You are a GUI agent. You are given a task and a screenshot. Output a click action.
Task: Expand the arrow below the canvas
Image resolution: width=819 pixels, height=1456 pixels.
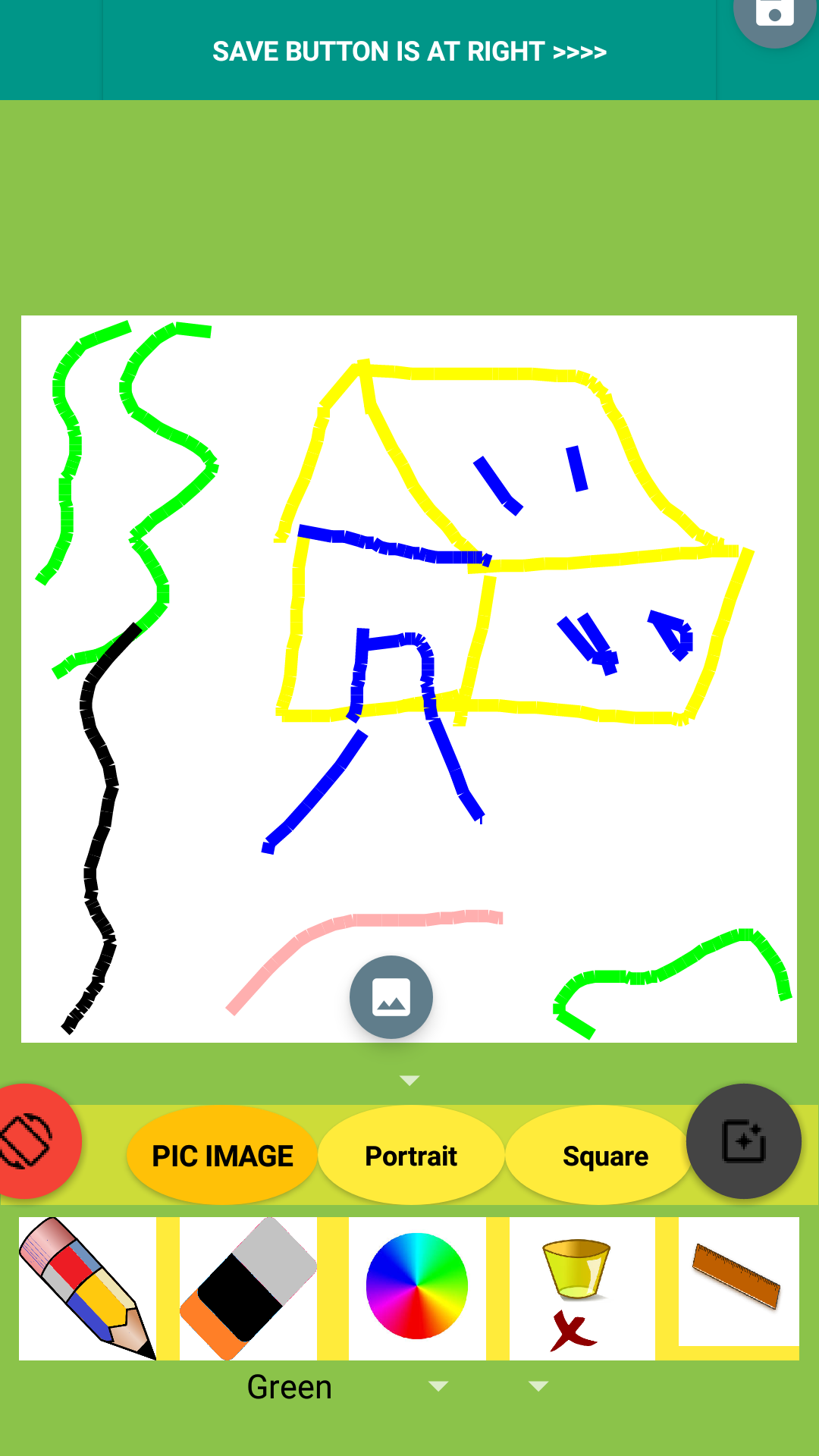point(409,1078)
